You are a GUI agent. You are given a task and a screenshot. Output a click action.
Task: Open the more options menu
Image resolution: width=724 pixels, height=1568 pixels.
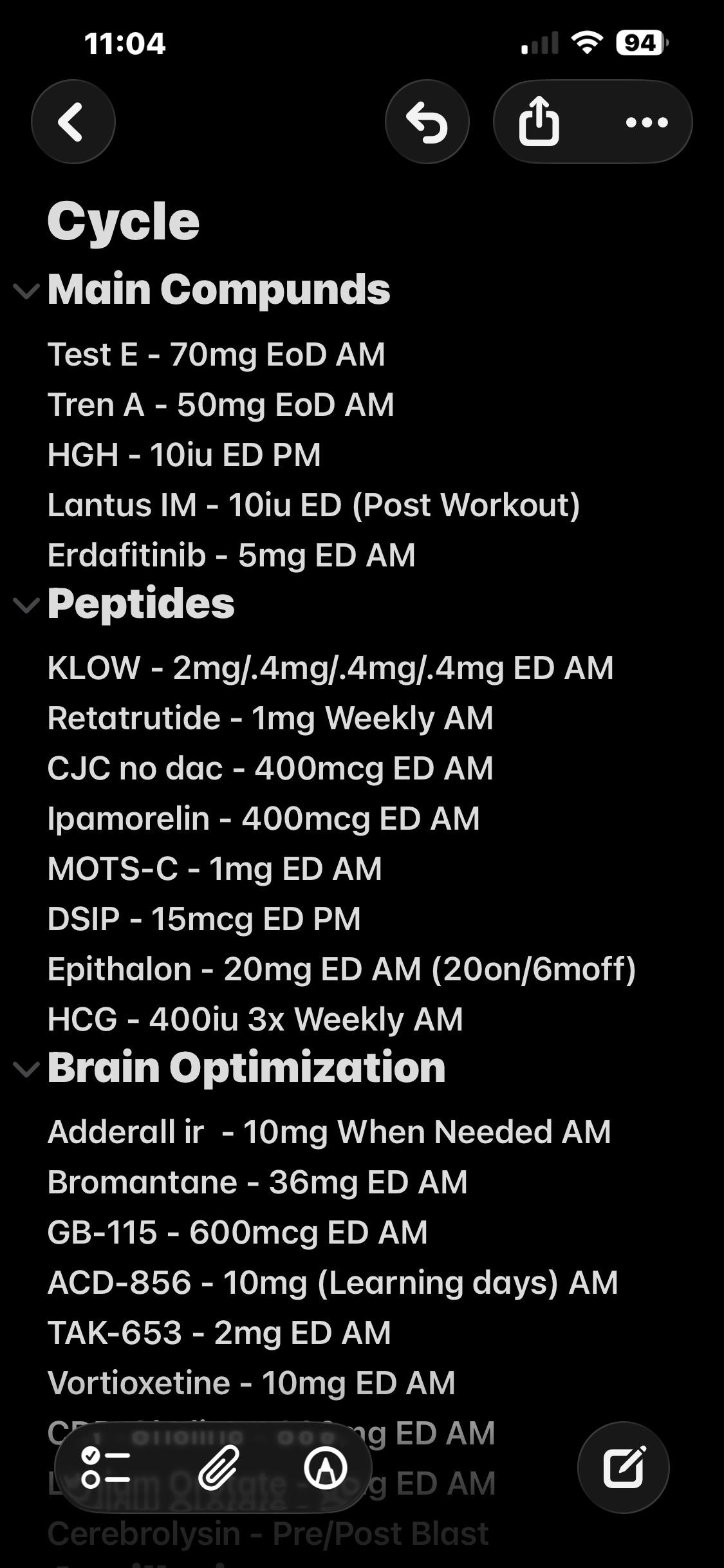[x=647, y=122]
